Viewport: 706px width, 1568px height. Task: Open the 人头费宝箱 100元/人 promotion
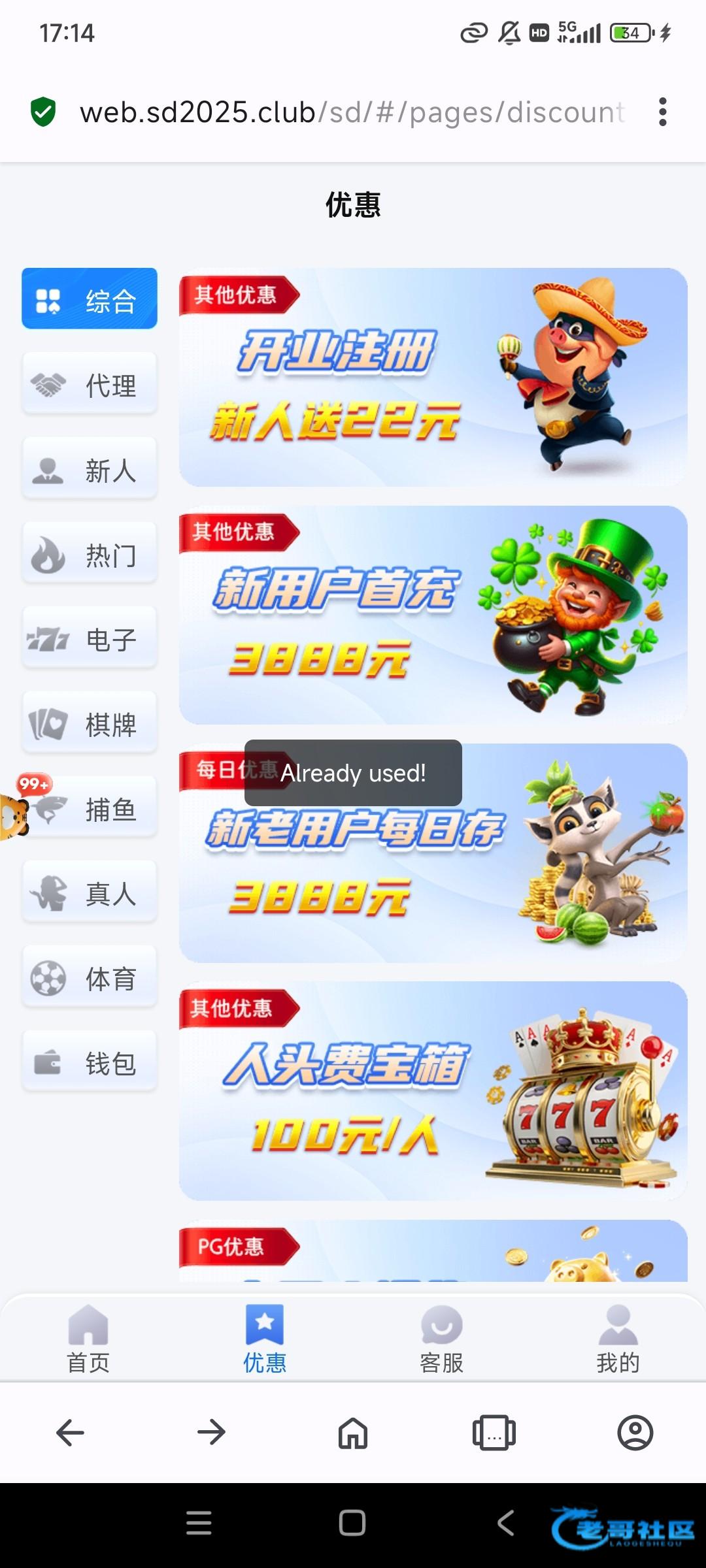(x=433, y=1090)
